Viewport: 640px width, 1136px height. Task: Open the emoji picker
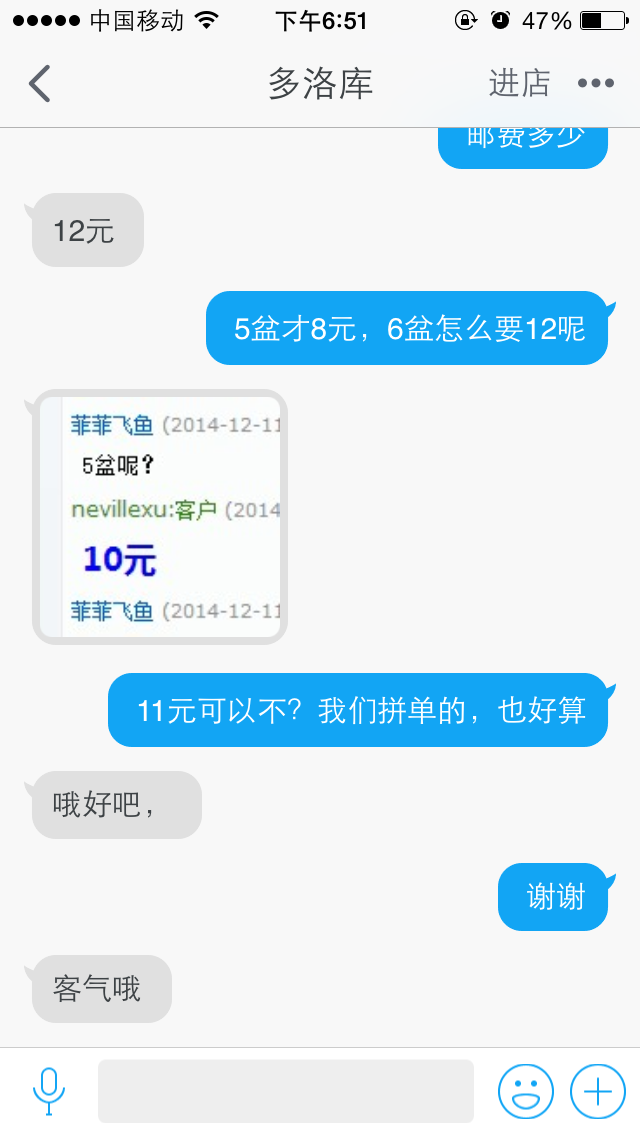525,1091
